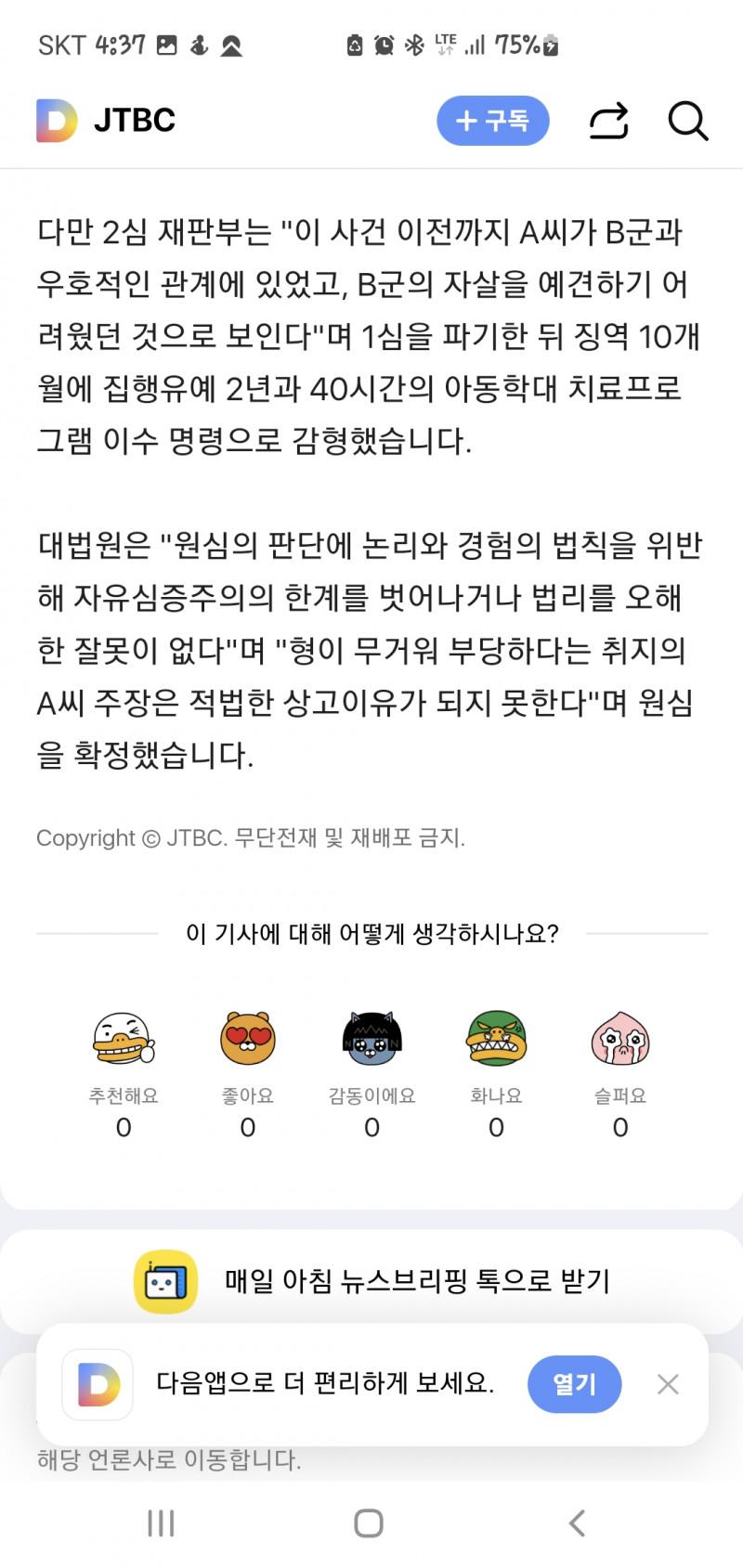React with 추천해요 emoji
Screen dimensions: 743x1568
[124, 1039]
